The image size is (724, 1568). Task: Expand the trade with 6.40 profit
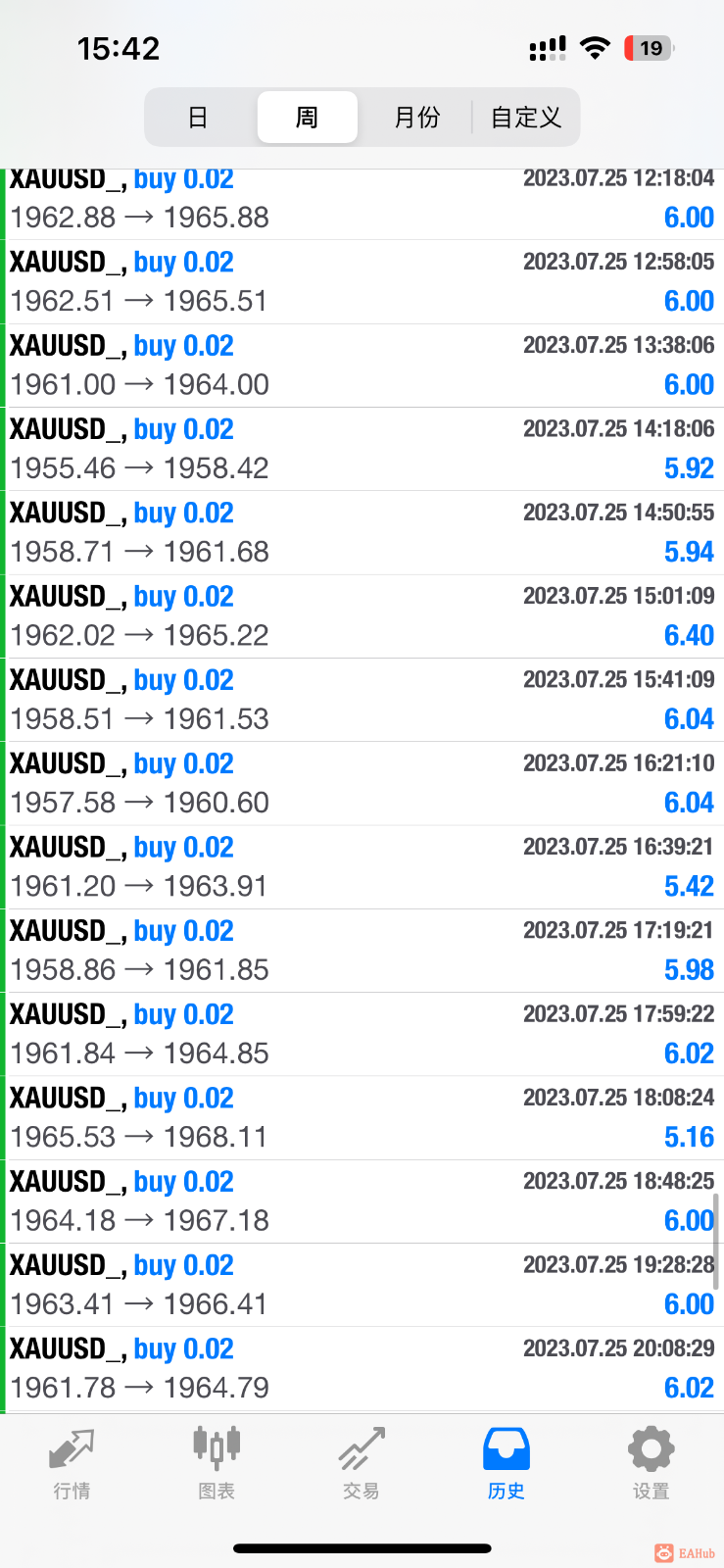tap(362, 616)
